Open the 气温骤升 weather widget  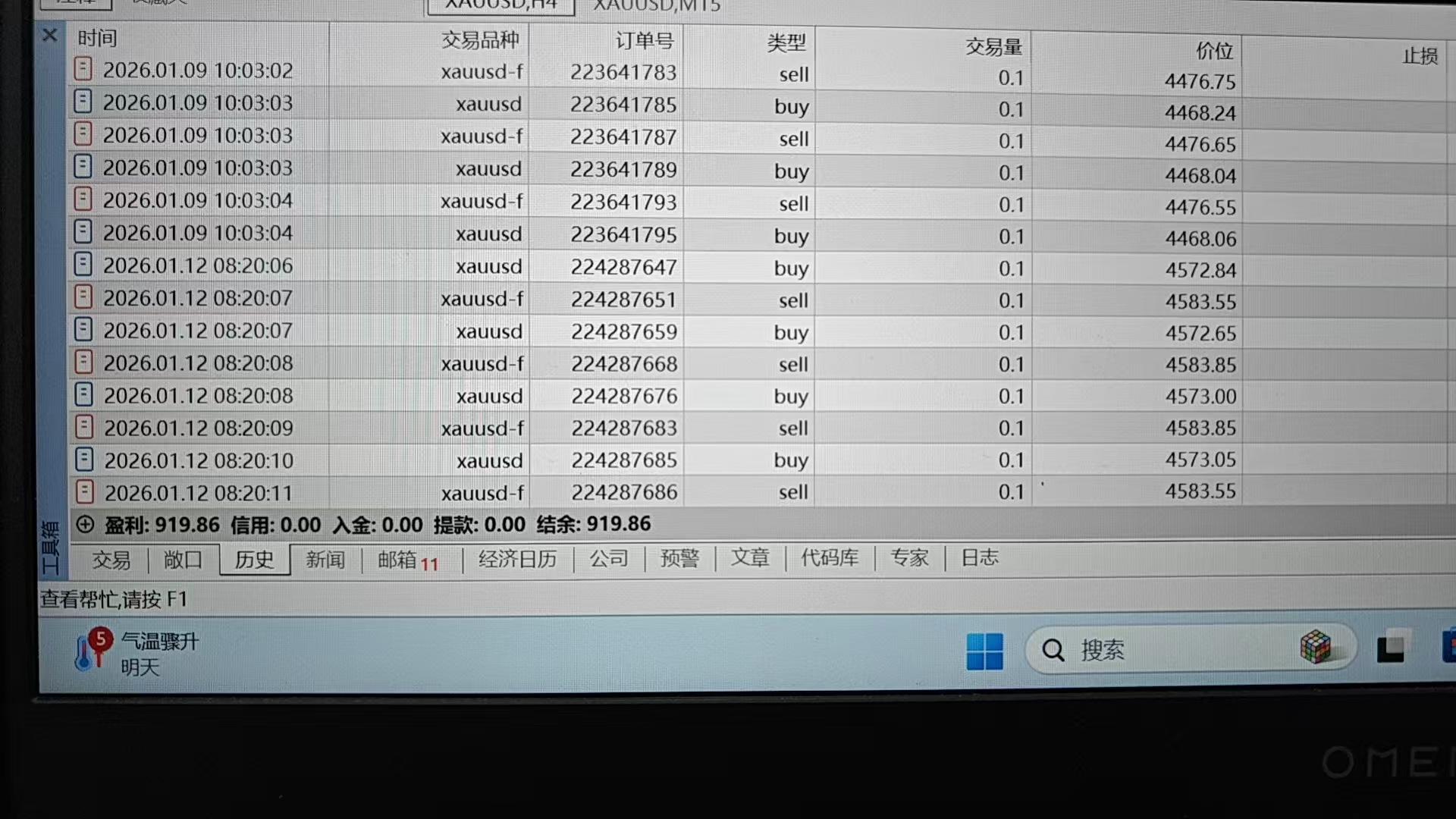pos(136,653)
